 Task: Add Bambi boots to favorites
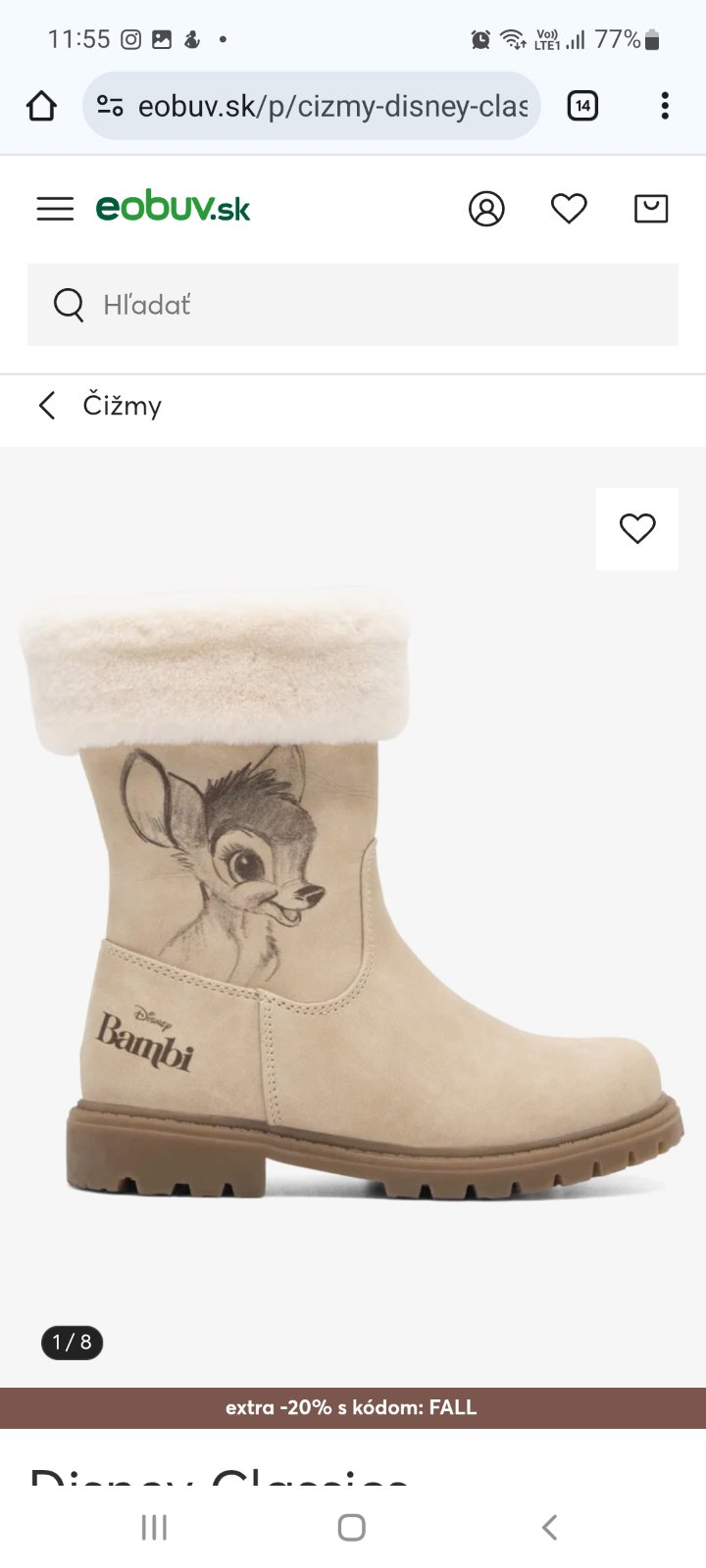pyautogui.click(x=637, y=529)
